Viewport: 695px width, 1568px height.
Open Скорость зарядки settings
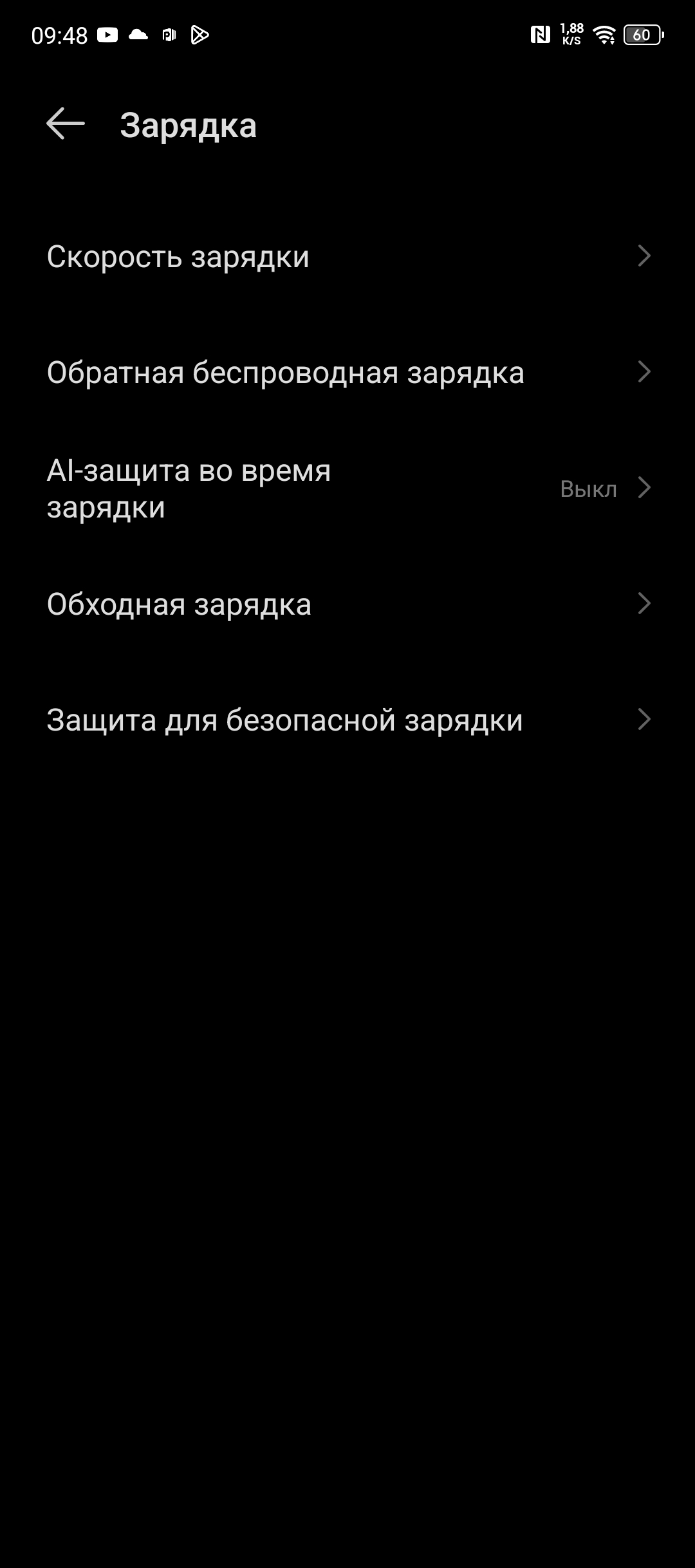(x=347, y=256)
